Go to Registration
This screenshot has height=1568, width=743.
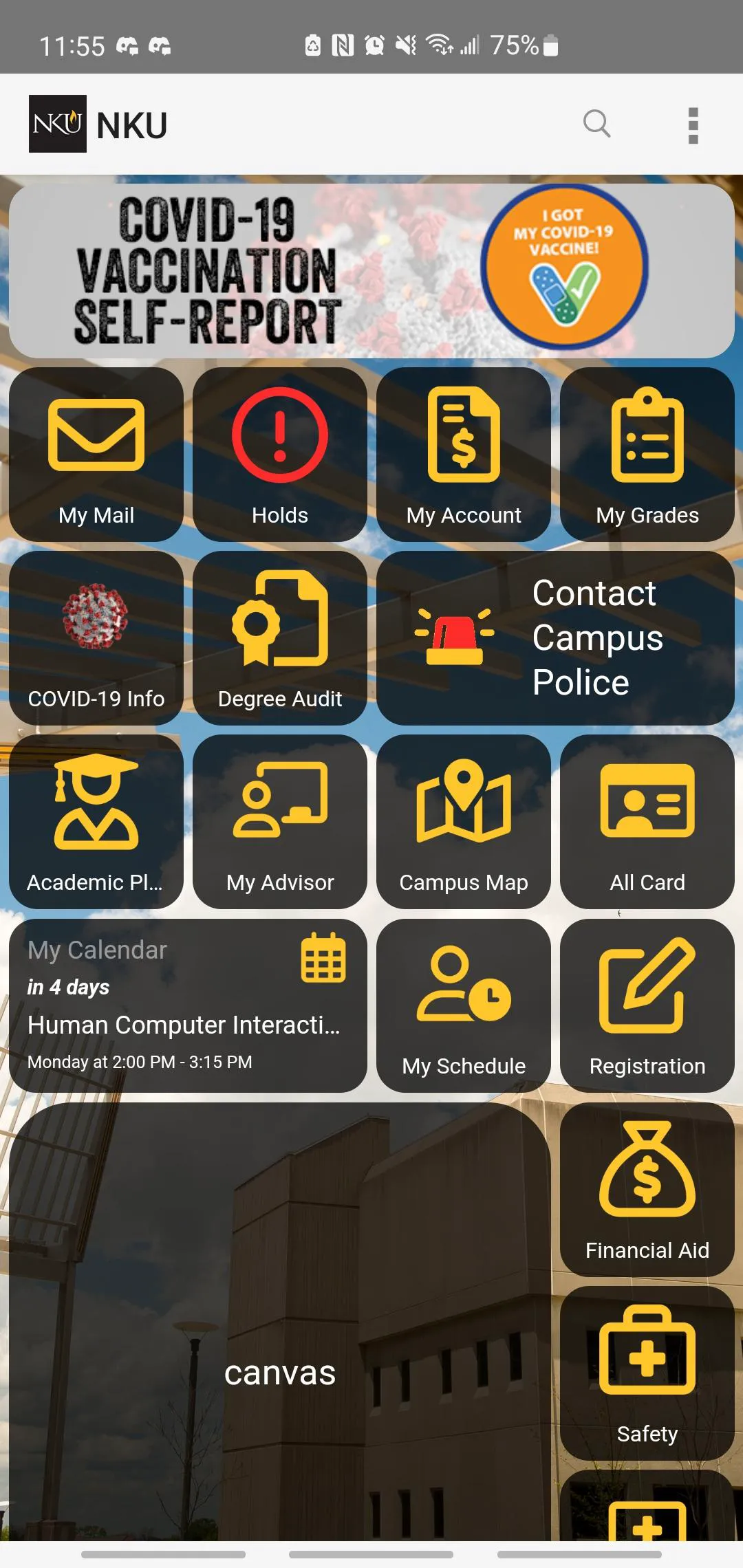647,1005
